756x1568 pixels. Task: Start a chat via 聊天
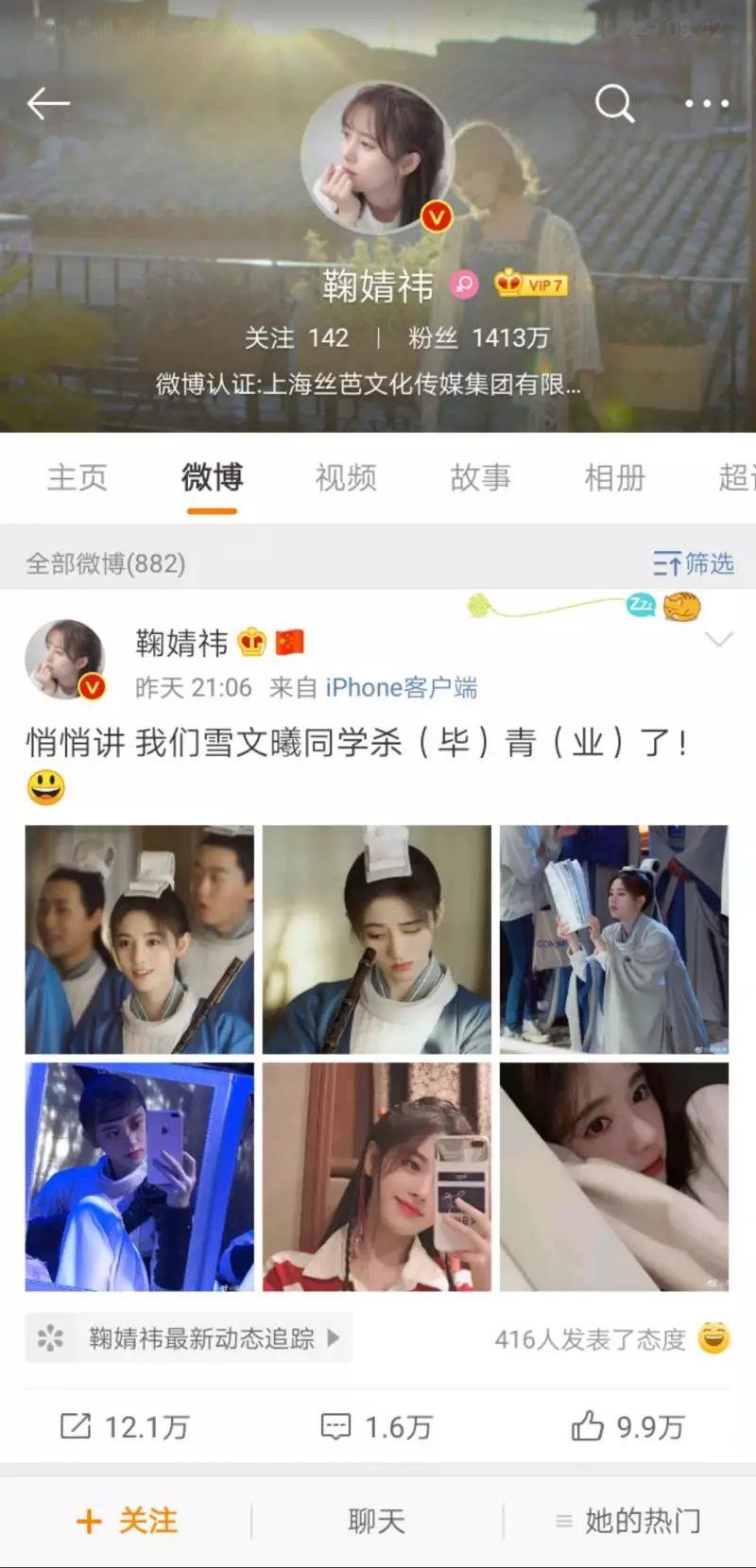tap(377, 1521)
